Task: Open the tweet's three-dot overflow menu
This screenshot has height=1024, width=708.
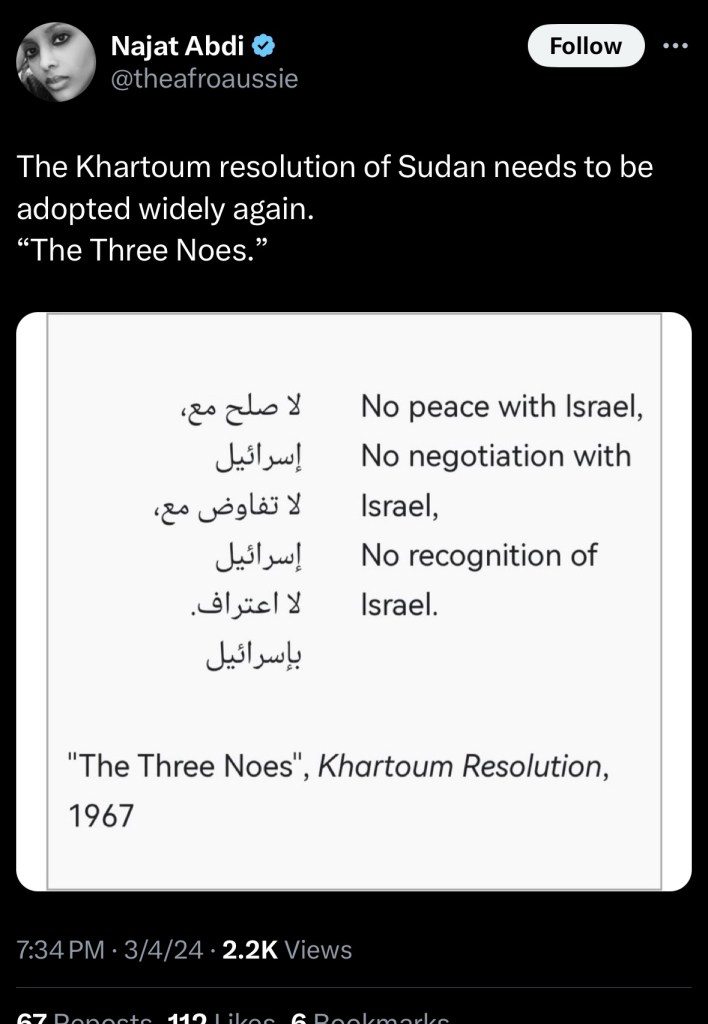Action: [676, 46]
